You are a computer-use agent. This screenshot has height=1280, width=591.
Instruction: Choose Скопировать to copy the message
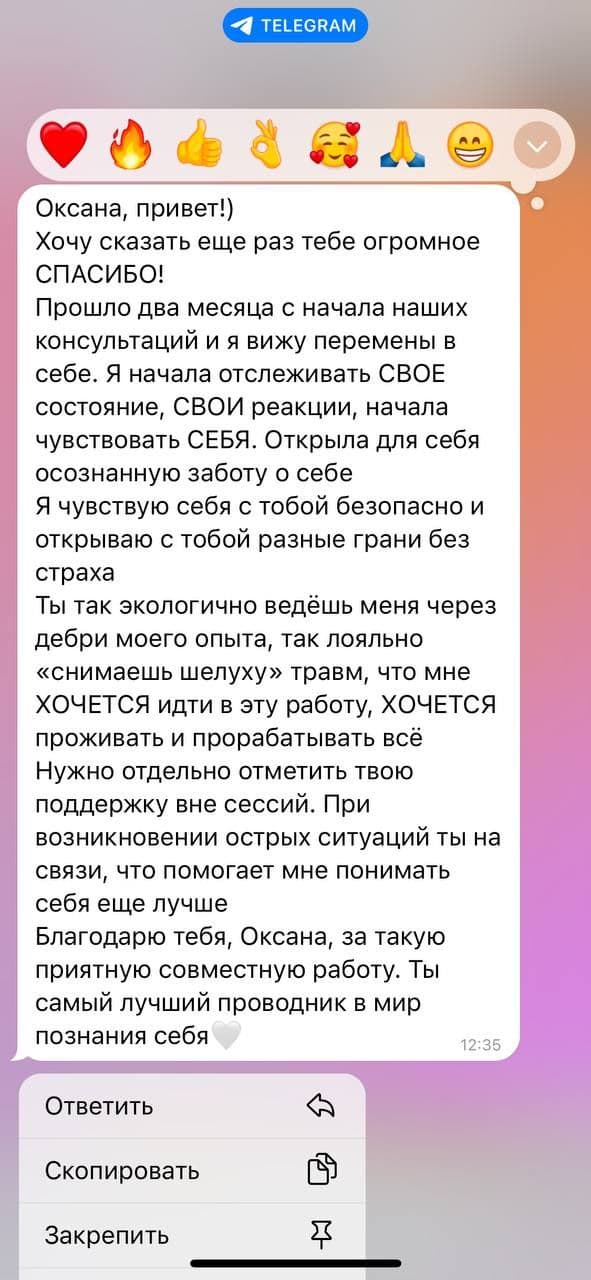tap(192, 1170)
